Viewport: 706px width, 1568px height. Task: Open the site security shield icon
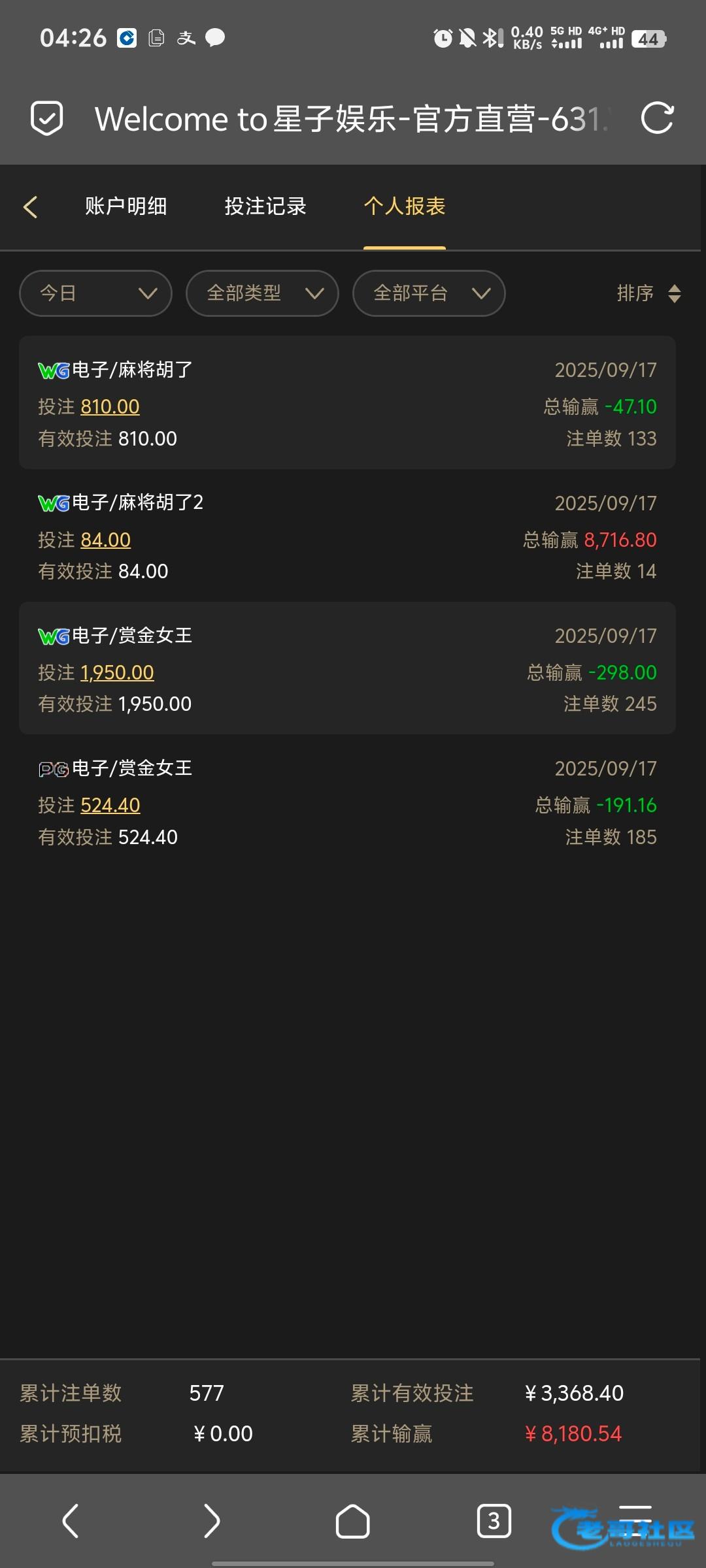pos(47,118)
